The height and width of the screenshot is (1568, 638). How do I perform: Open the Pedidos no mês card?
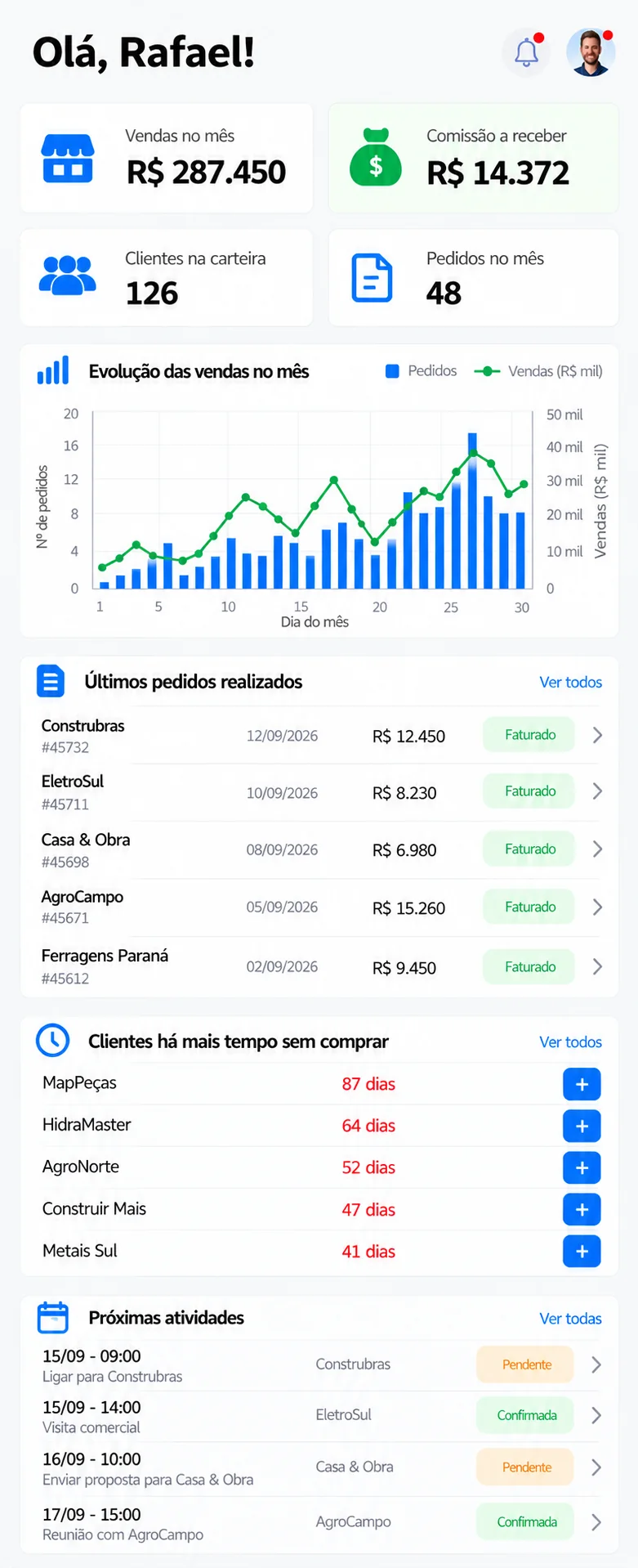(x=474, y=278)
